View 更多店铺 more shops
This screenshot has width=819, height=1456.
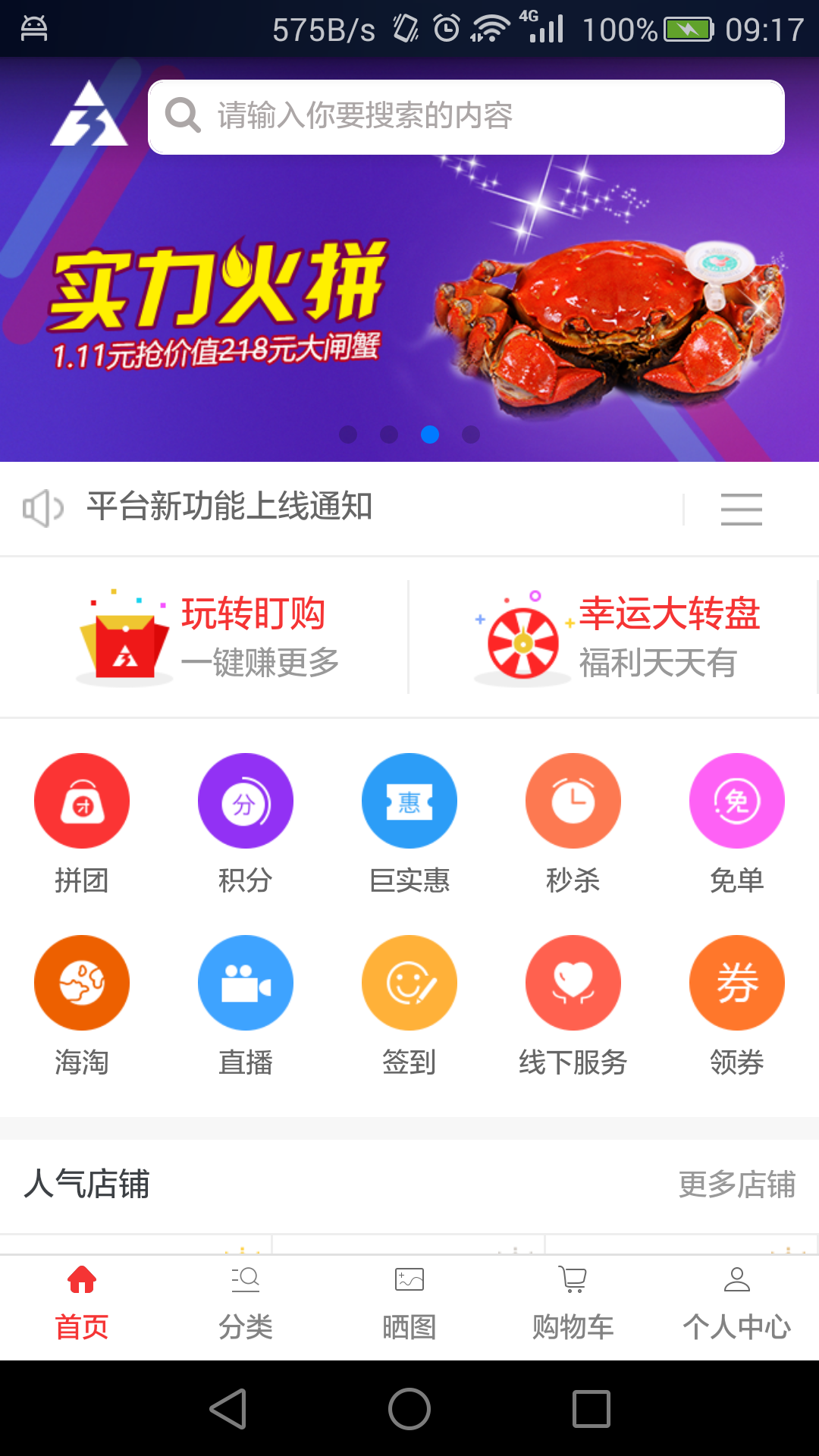tap(736, 1185)
